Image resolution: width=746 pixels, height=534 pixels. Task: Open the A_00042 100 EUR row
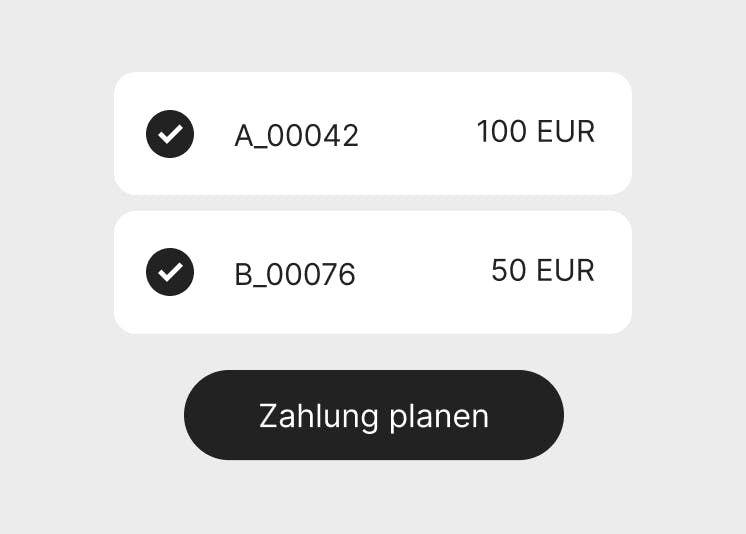(x=400, y=134)
